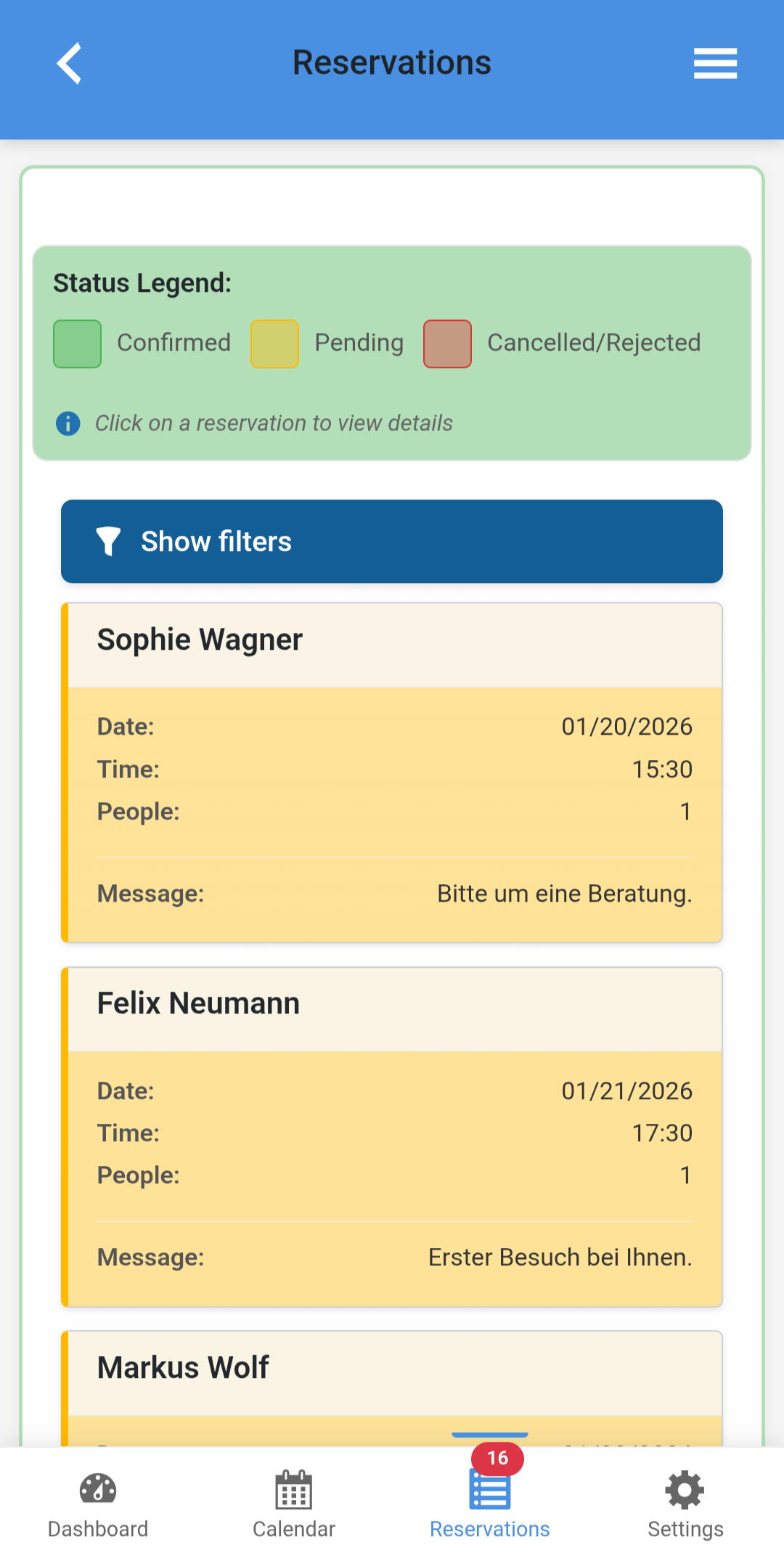Click the info icon in the legend

point(67,423)
